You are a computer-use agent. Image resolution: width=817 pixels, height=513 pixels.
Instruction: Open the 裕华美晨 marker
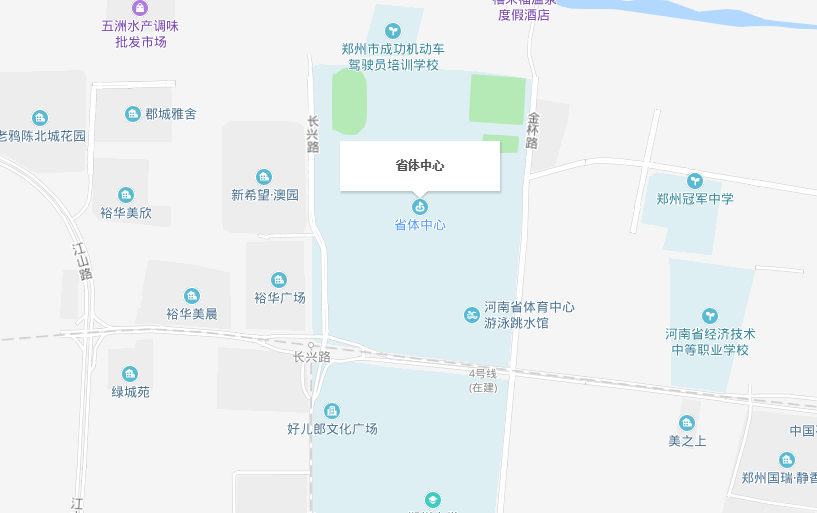192,296
